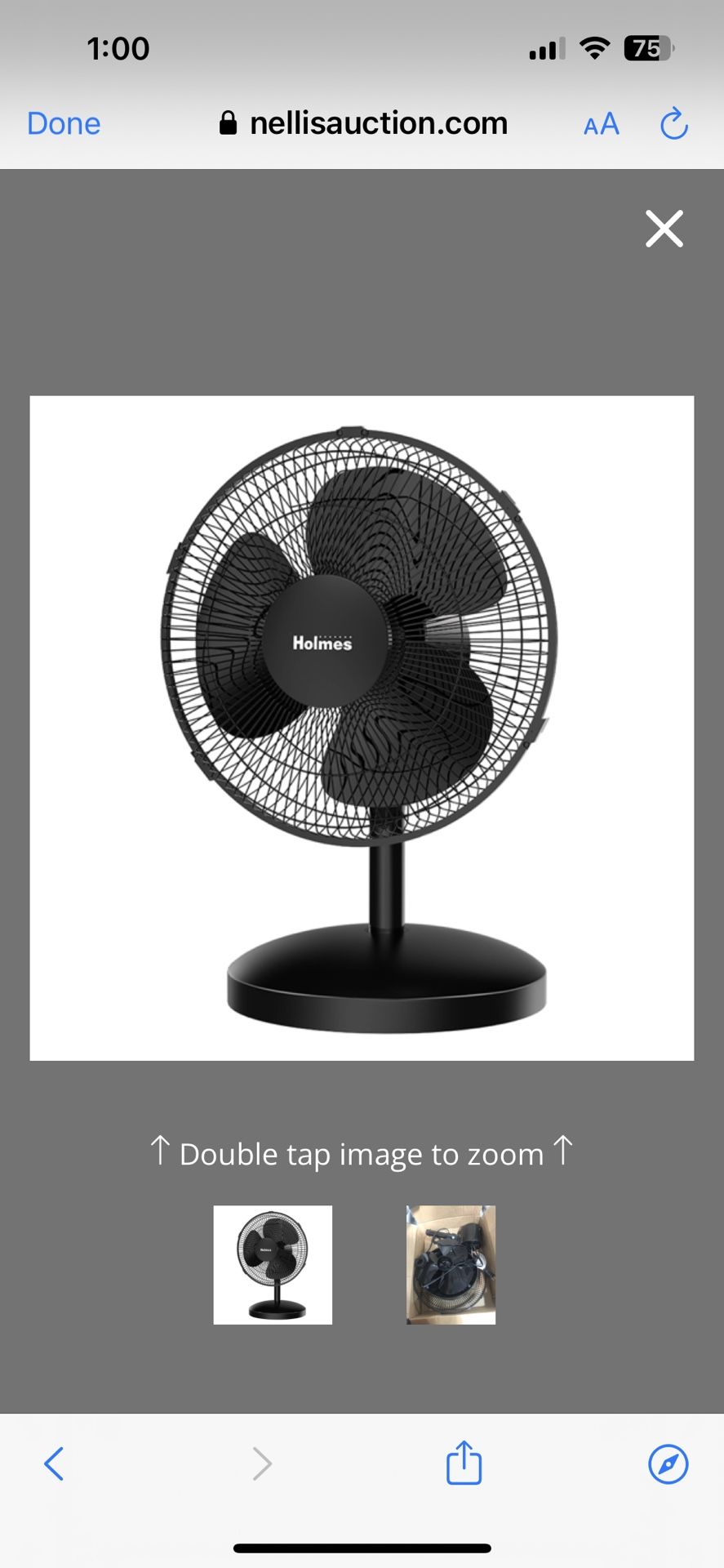Tap the Safari compass icon
Viewport: 724px width, 1568px height.
668,1464
